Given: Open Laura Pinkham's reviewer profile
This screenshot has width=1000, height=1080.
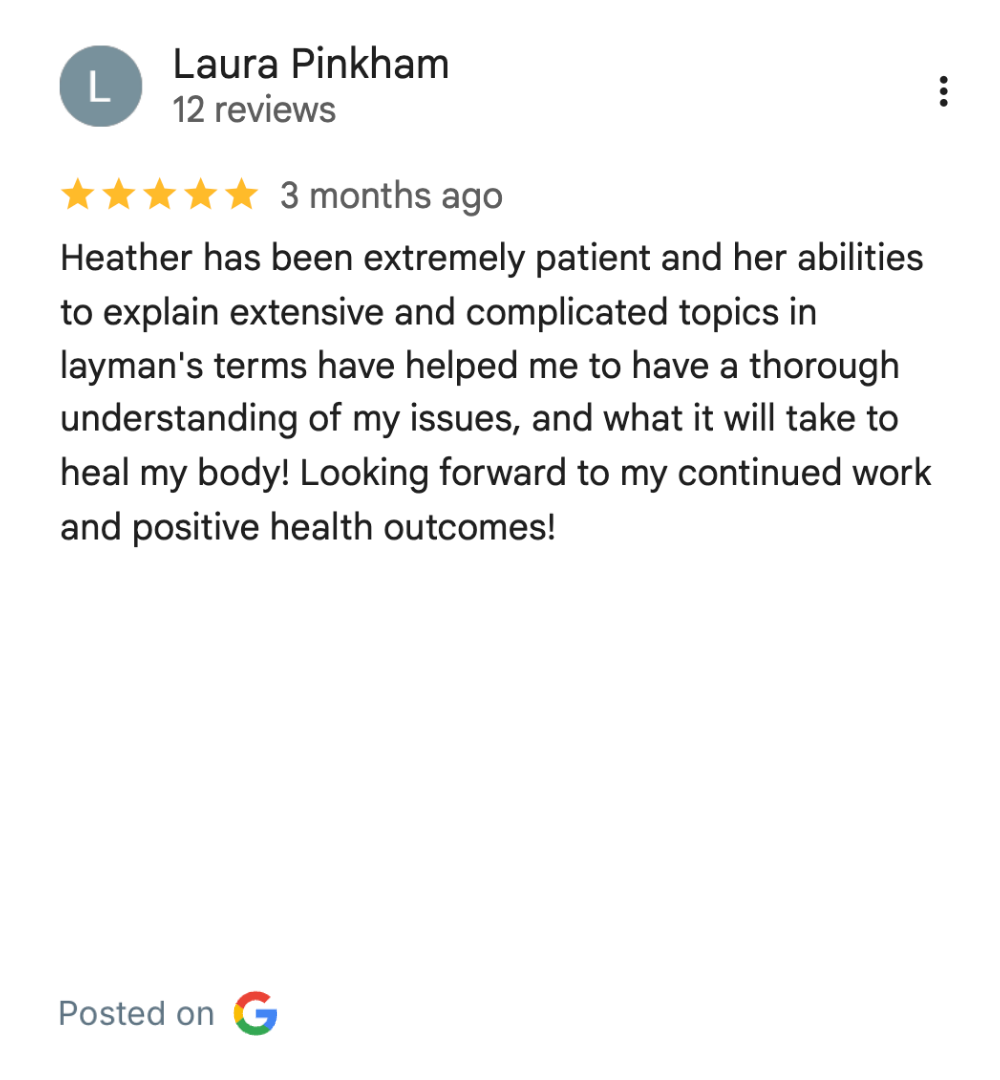Looking at the screenshot, I should point(311,65).
